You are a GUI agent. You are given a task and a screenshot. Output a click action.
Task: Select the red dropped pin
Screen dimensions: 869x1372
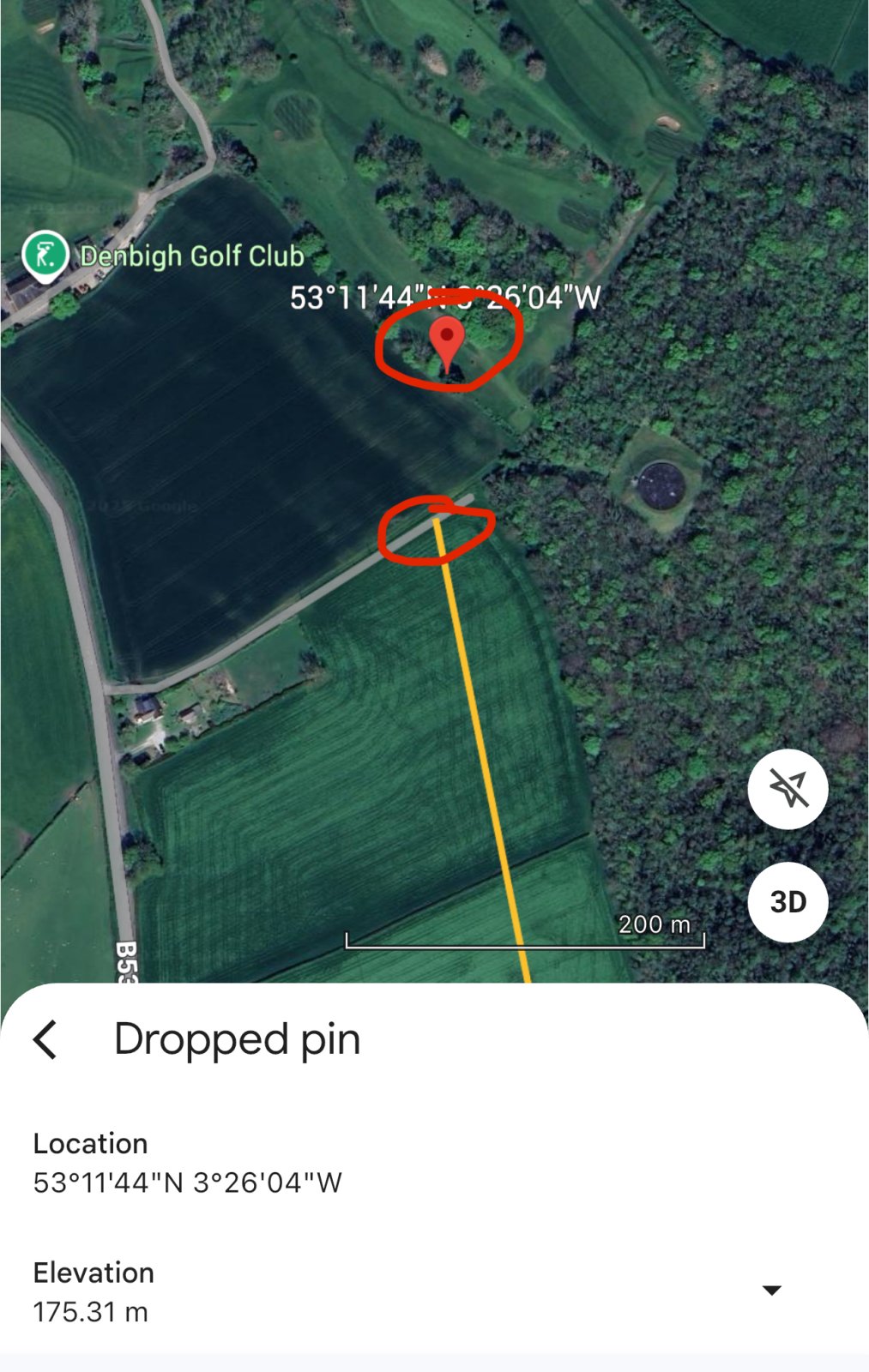[x=447, y=343]
